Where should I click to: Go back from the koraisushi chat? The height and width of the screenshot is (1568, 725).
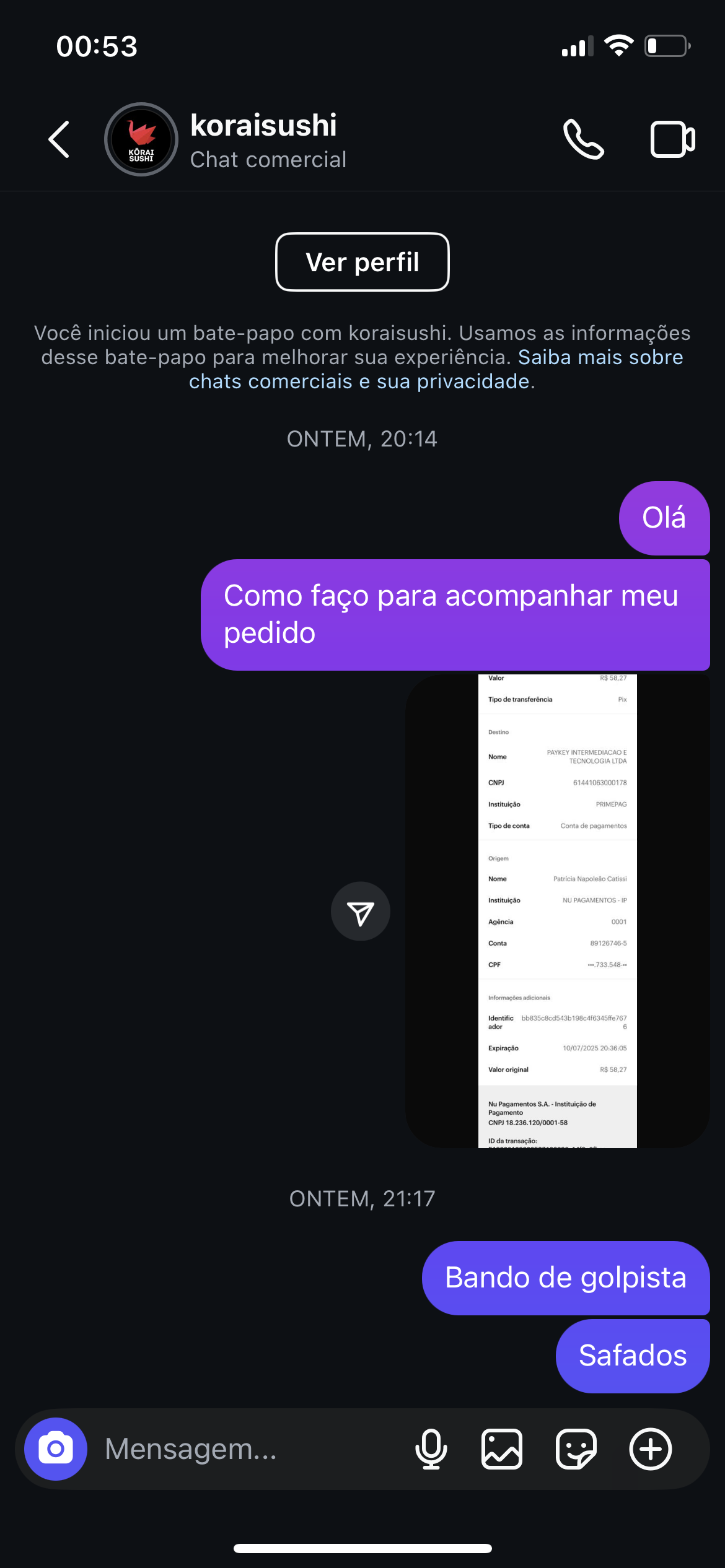tap(59, 139)
